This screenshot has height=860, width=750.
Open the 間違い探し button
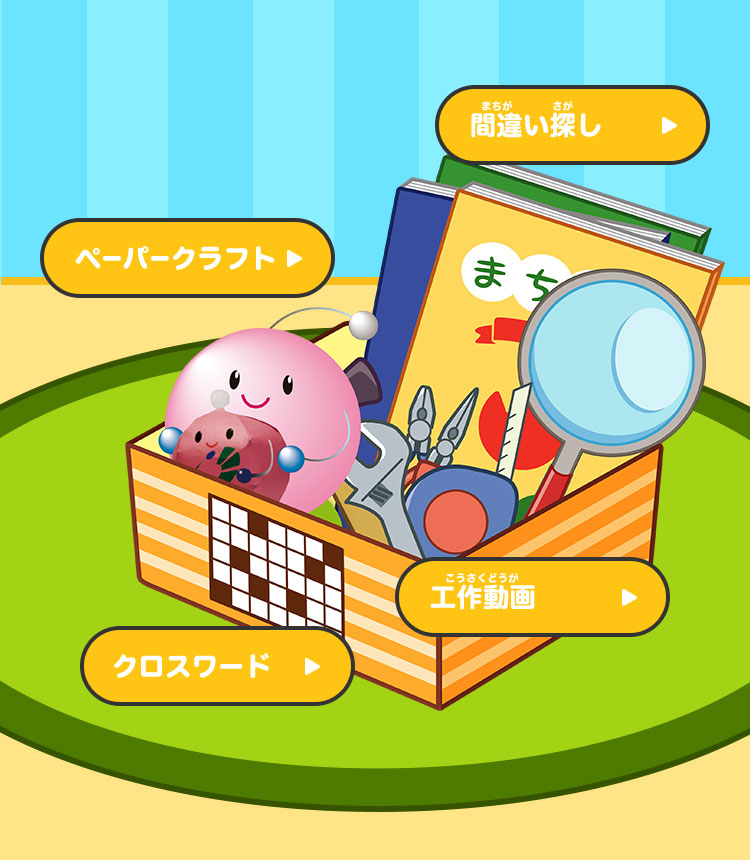pos(572,125)
